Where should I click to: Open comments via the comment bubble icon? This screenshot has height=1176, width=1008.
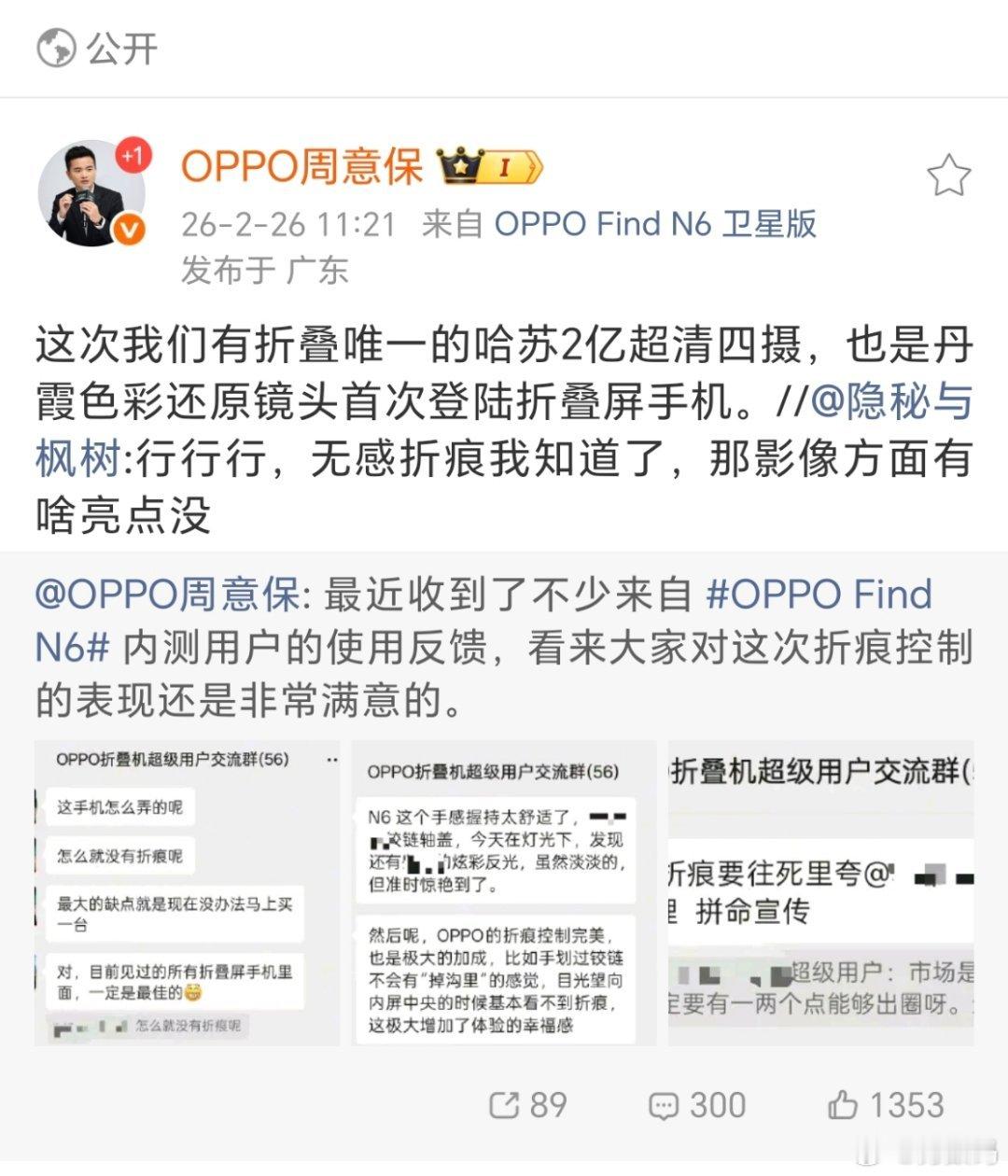(665, 1106)
